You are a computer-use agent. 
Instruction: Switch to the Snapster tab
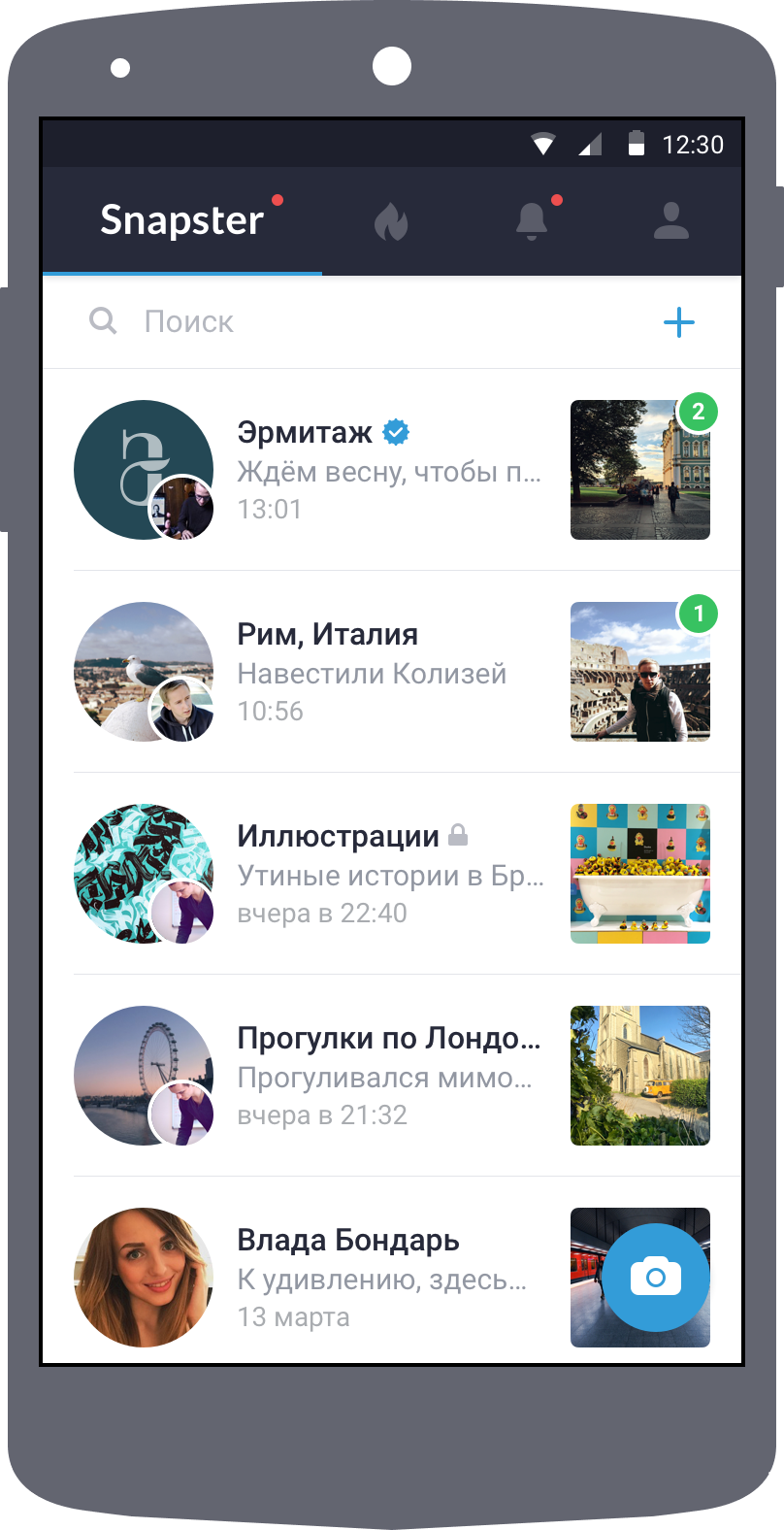pos(182,221)
